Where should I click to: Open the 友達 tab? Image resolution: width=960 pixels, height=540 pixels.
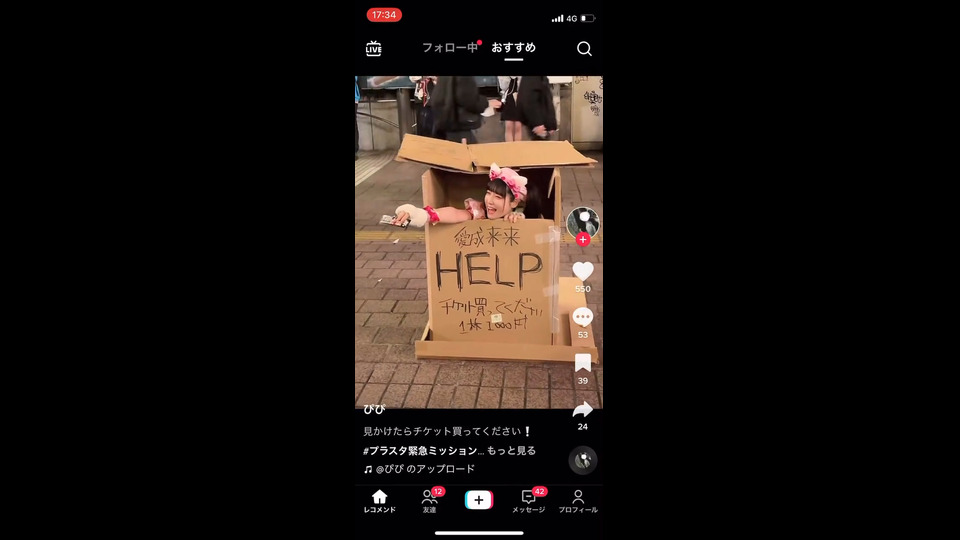tap(429, 501)
